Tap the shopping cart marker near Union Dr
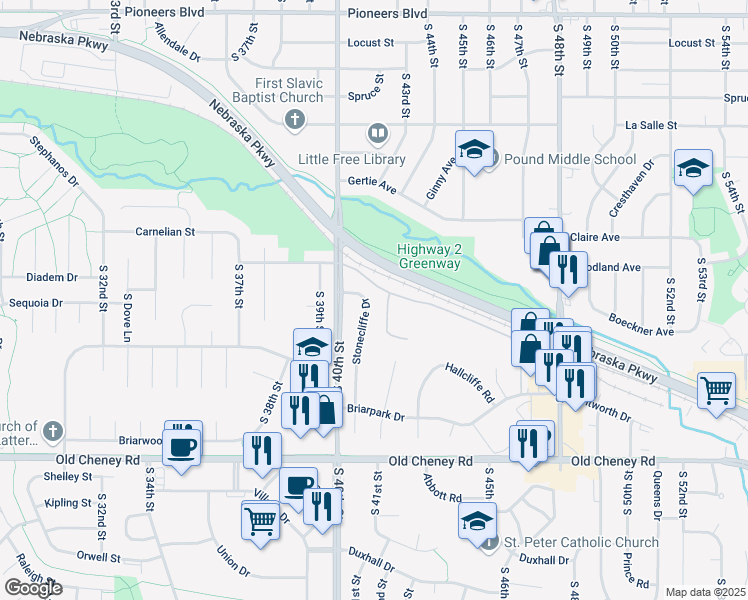Image resolution: width=748 pixels, height=600 pixels. click(x=260, y=519)
